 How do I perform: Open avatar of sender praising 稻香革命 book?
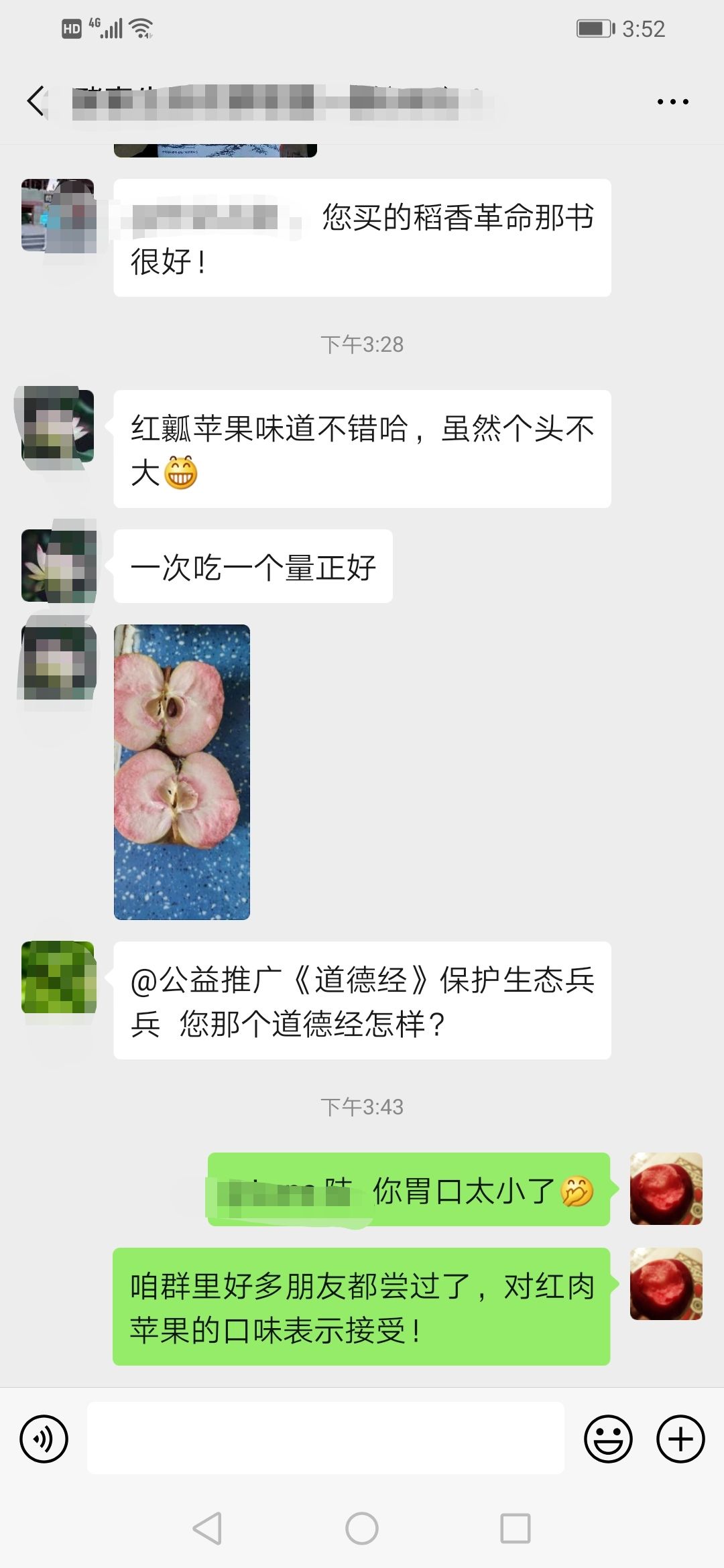(x=58, y=215)
